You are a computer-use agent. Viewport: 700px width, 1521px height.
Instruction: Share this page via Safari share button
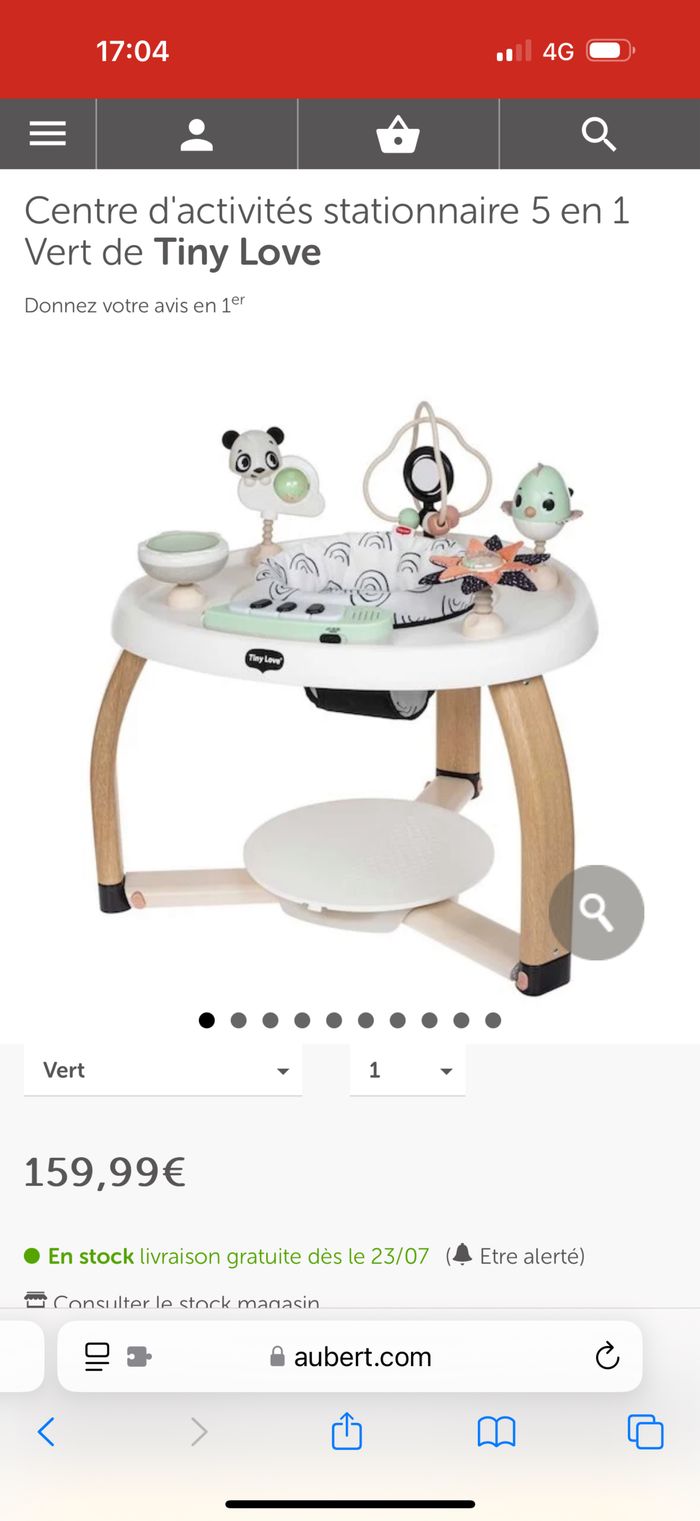346,1431
